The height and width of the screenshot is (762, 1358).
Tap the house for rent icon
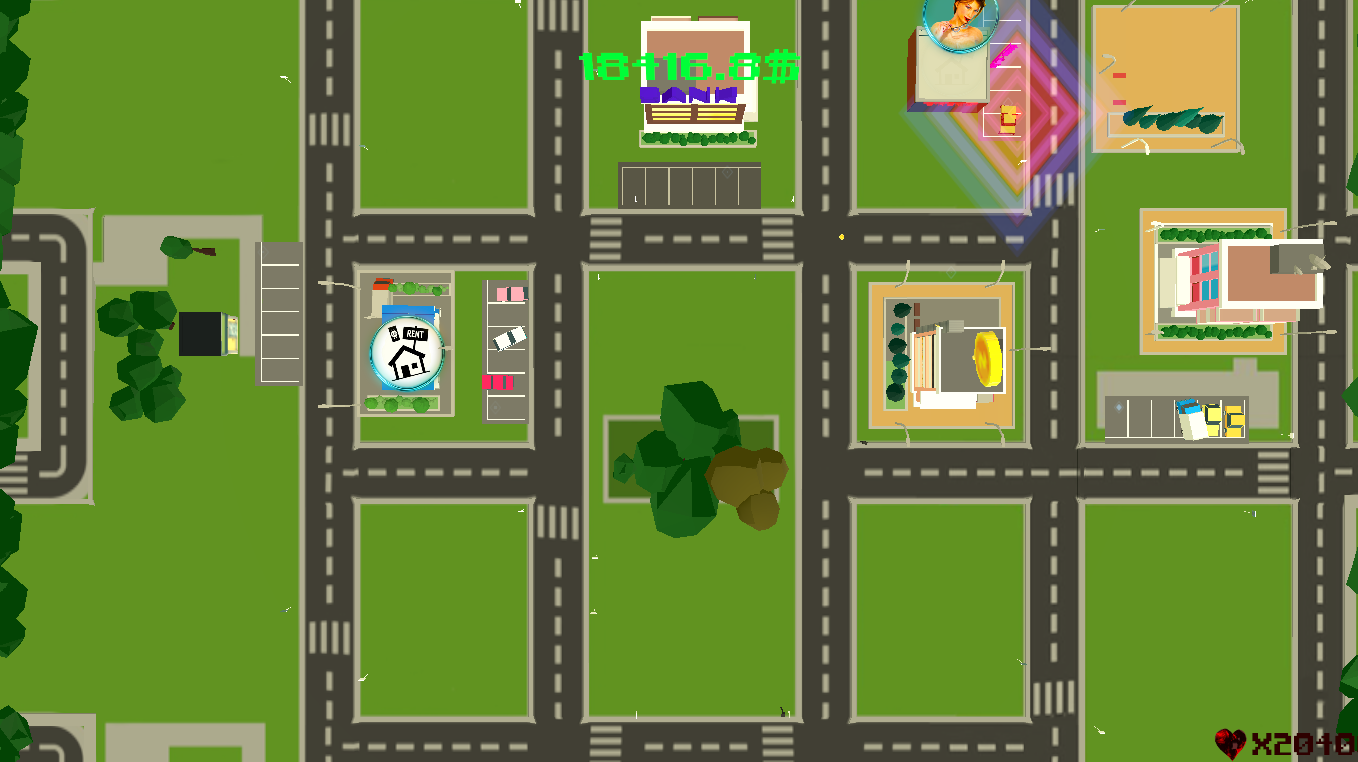click(406, 353)
